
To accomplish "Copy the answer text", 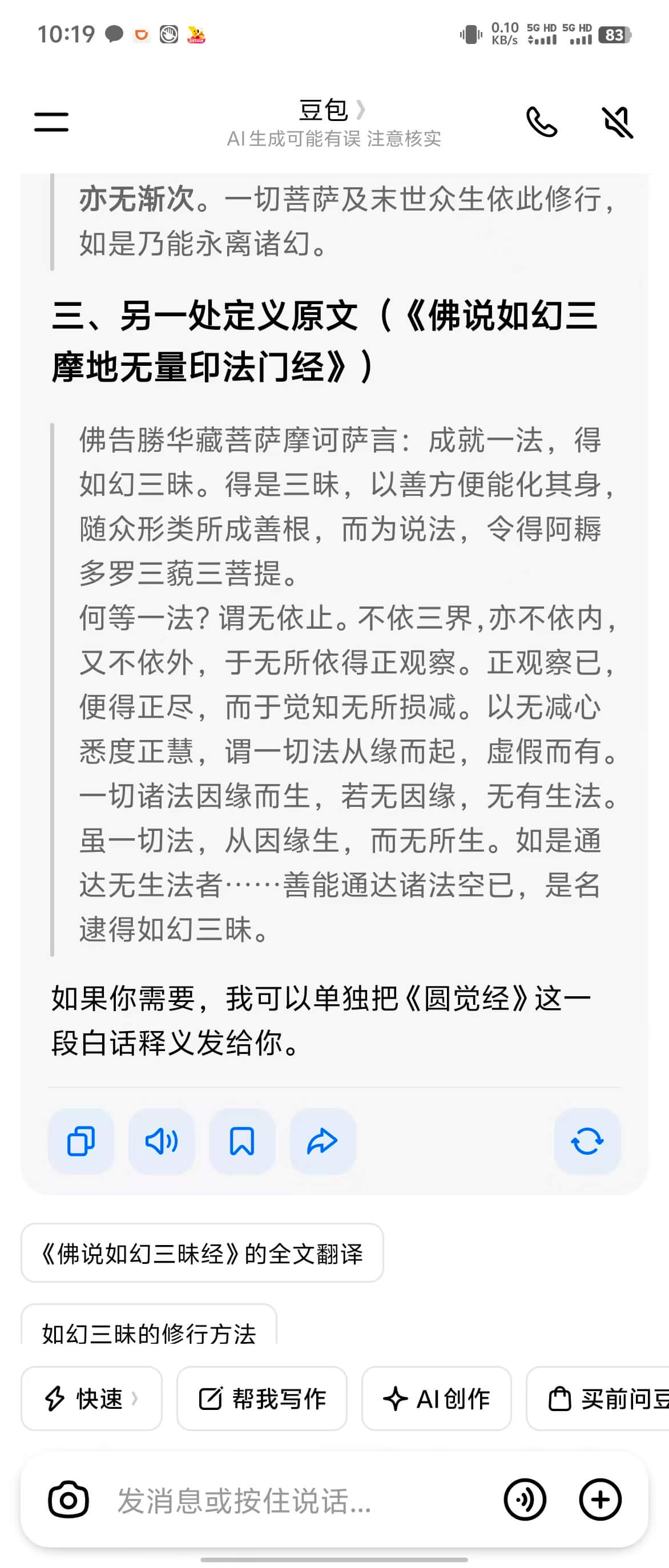I will tap(81, 1141).
